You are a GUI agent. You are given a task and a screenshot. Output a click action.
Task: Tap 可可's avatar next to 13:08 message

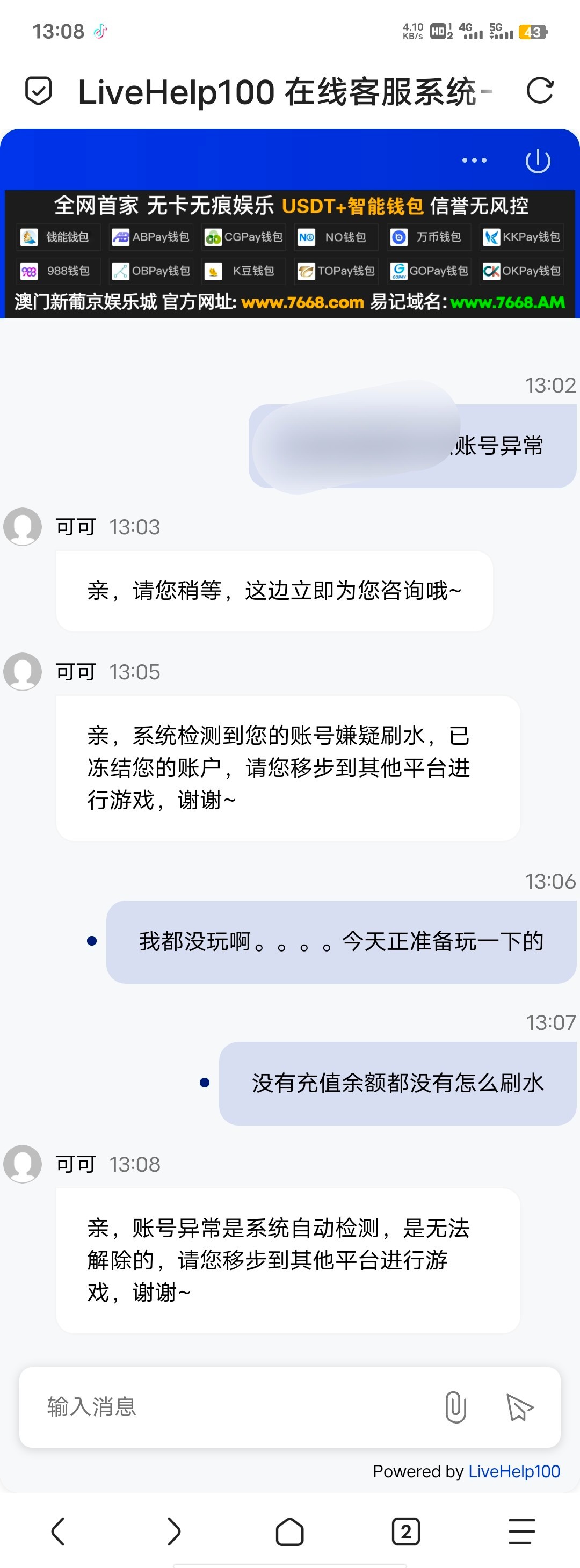(23, 1164)
